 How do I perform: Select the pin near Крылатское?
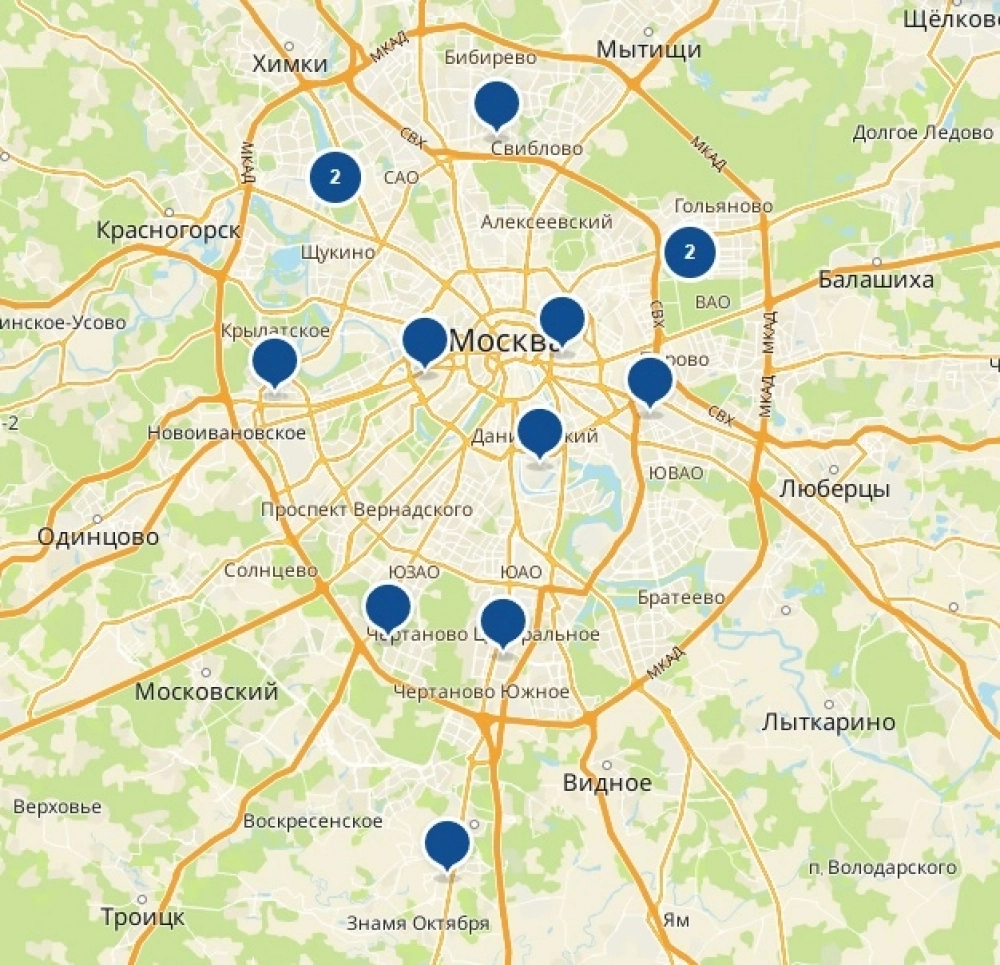[275, 361]
